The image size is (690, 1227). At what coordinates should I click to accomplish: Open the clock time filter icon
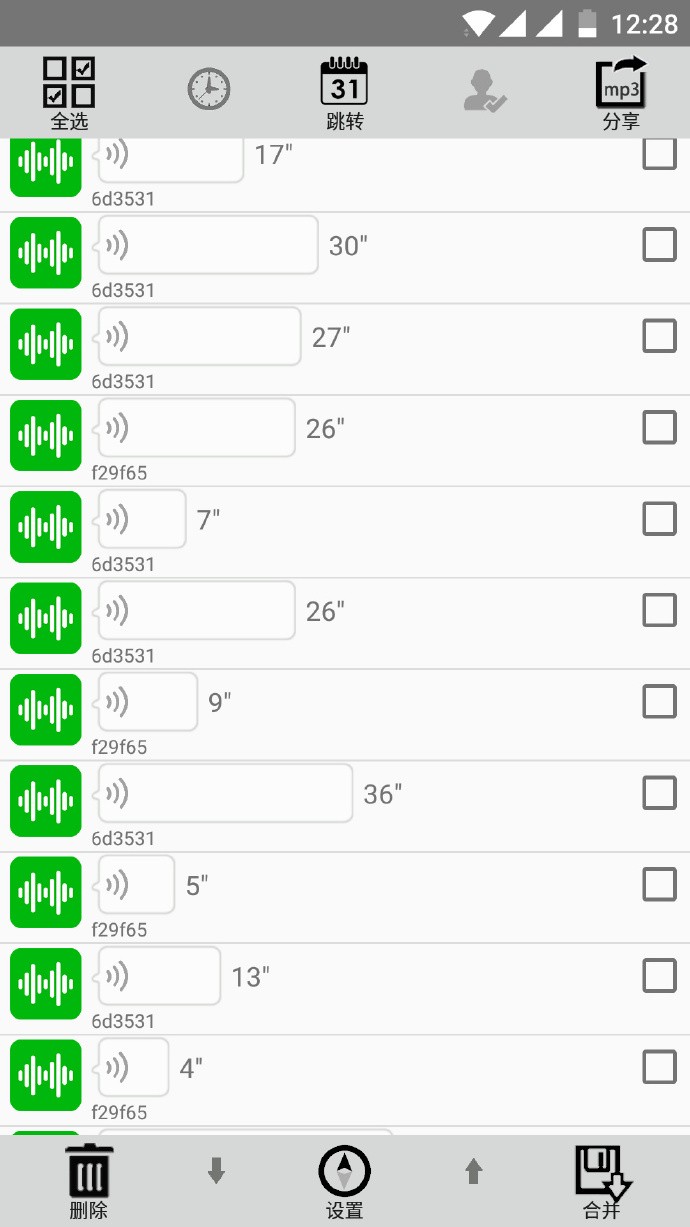209,90
